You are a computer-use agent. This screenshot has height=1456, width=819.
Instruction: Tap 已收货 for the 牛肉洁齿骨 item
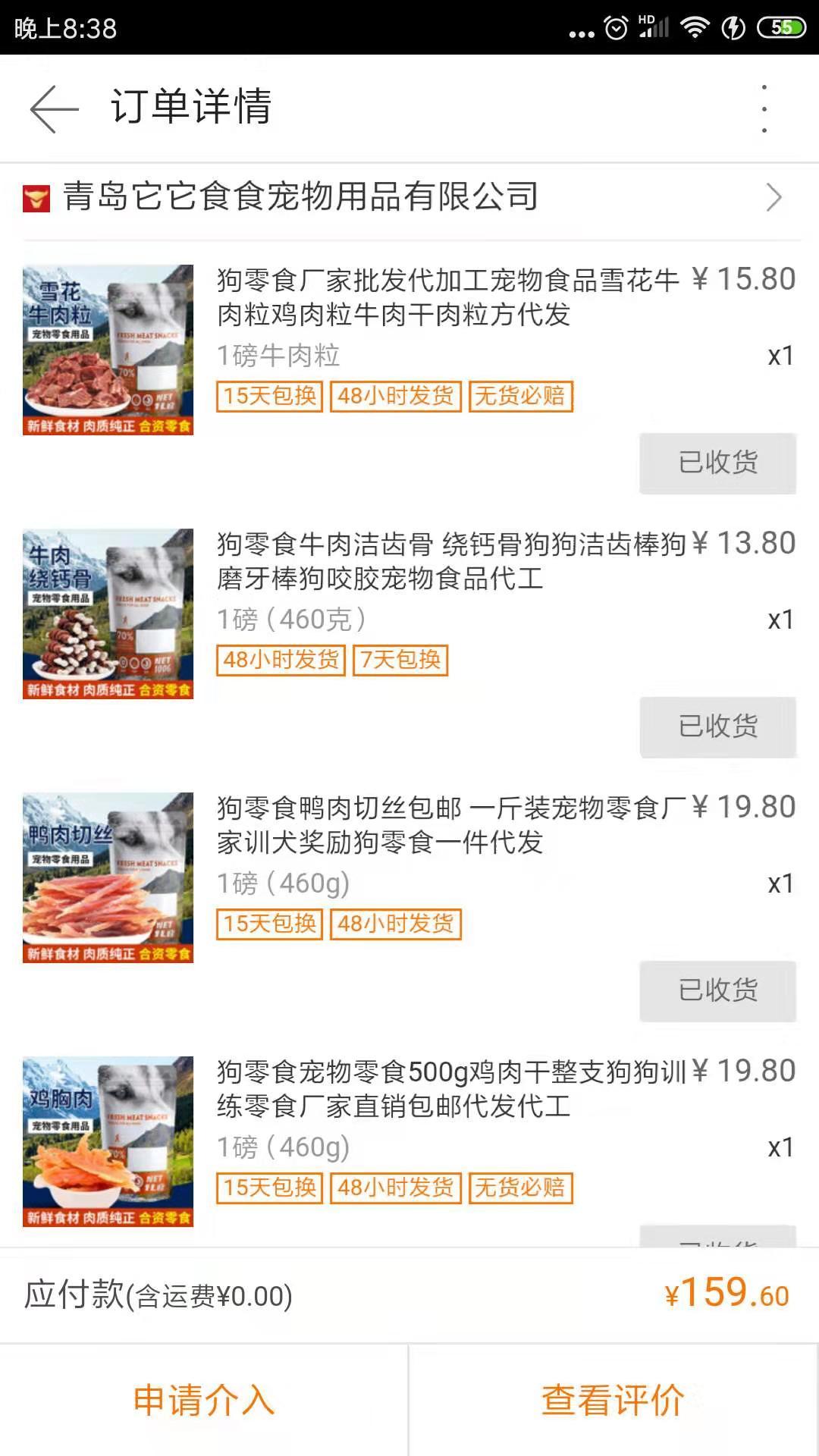point(717,726)
